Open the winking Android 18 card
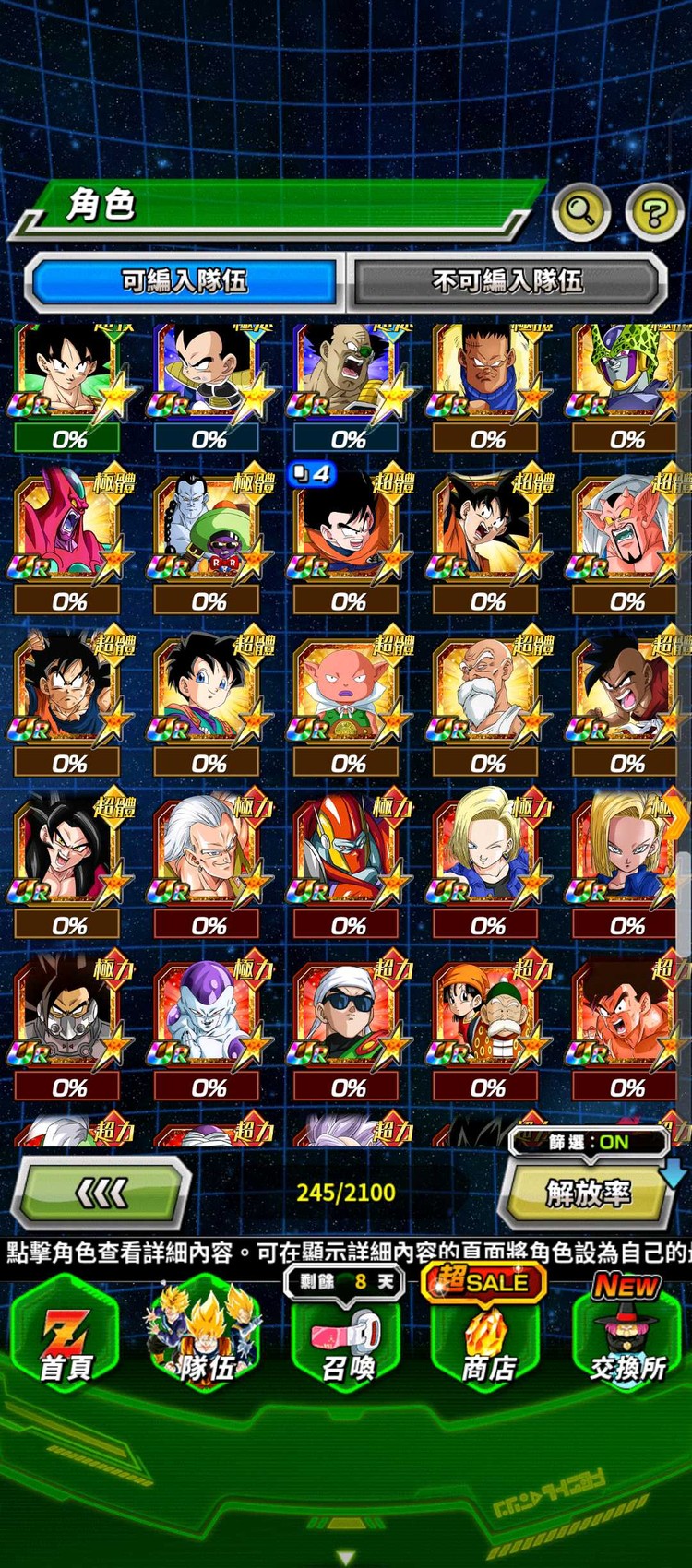This screenshot has width=692, height=1568. (x=484, y=852)
